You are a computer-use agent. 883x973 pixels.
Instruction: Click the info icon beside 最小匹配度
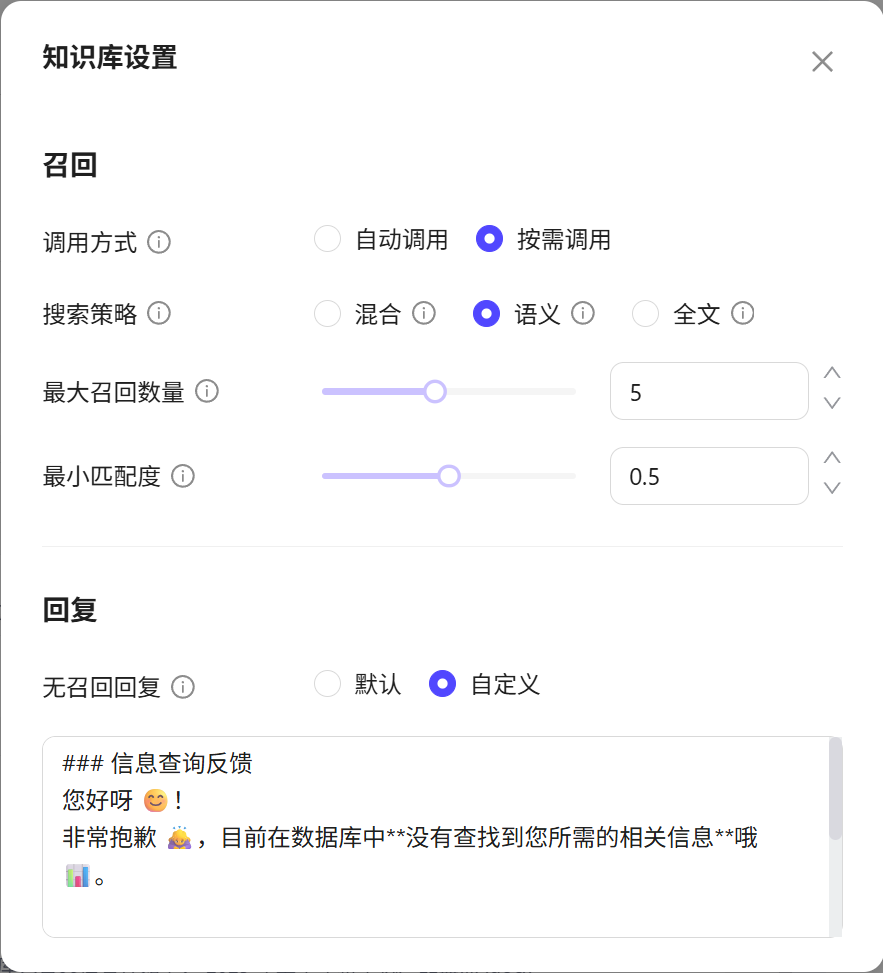coord(183,476)
